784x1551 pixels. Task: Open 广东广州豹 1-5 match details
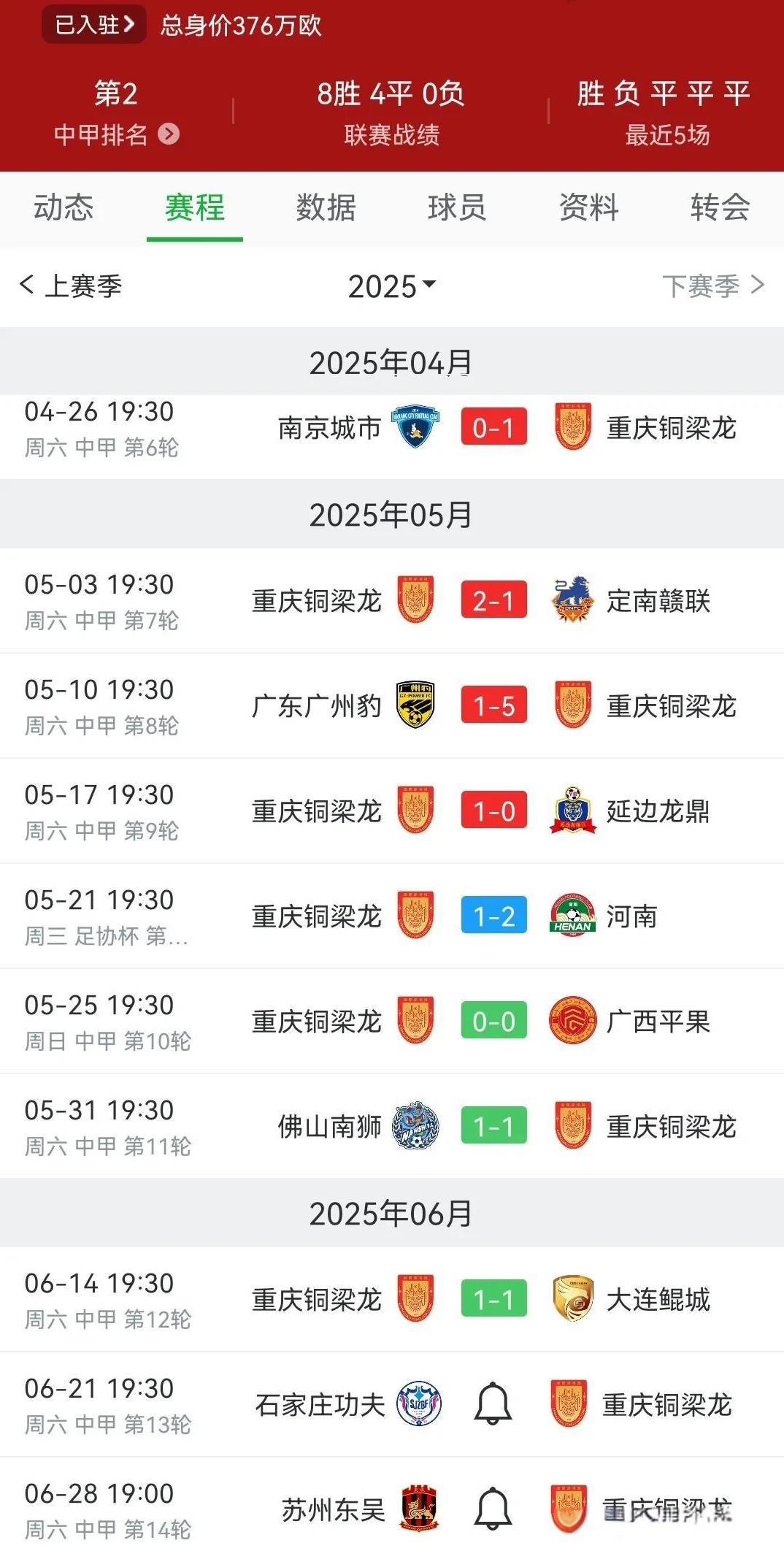click(x=392, y=705)
